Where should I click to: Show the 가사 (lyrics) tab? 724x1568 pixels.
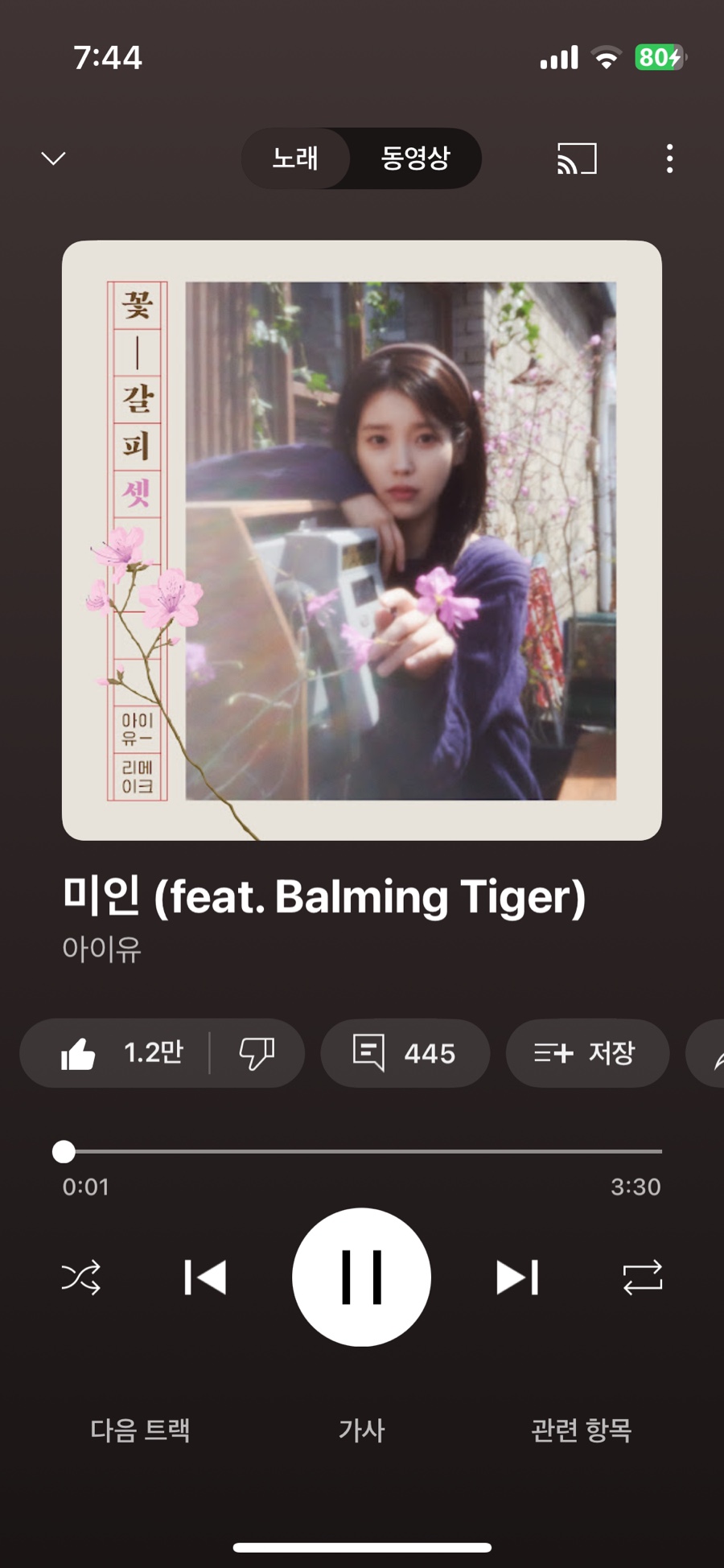pyautogui.click(x=361, y=1430)
